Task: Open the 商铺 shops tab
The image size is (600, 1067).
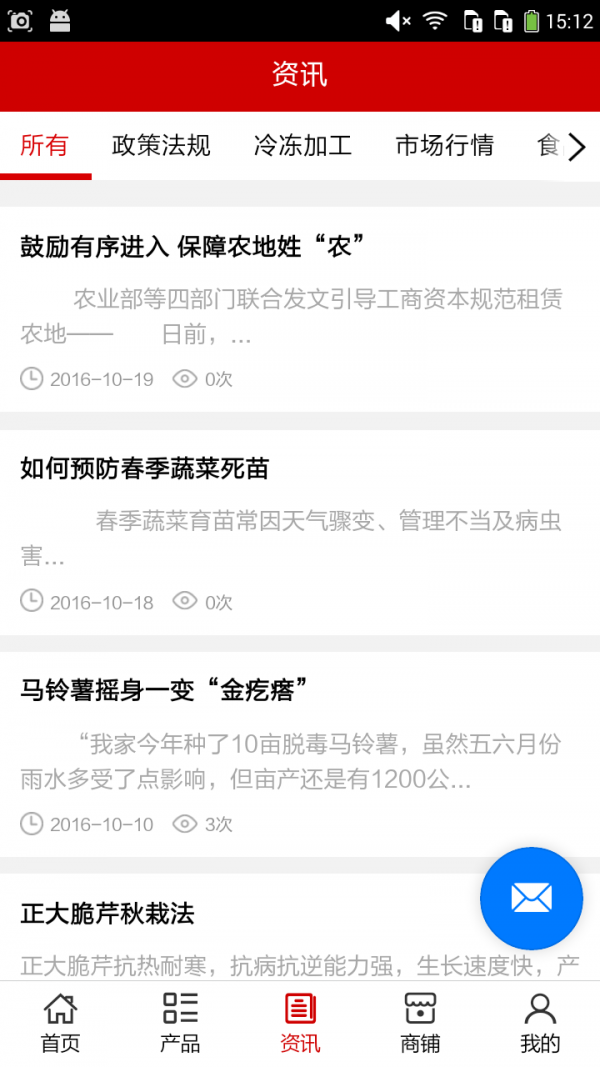Action: pyautogui.click(x=420, y=1023)
